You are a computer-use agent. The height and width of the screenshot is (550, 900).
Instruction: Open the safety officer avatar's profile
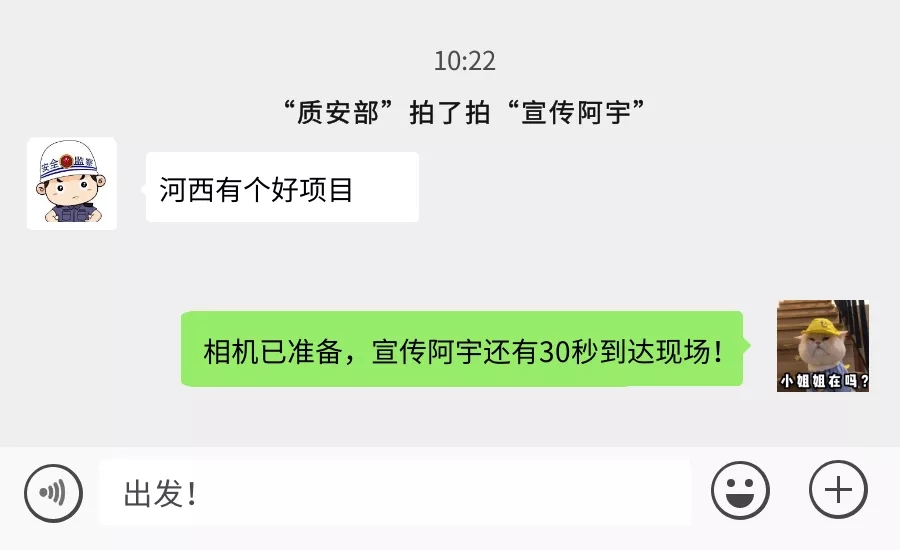pyautogui.click(x=72, y=184)
